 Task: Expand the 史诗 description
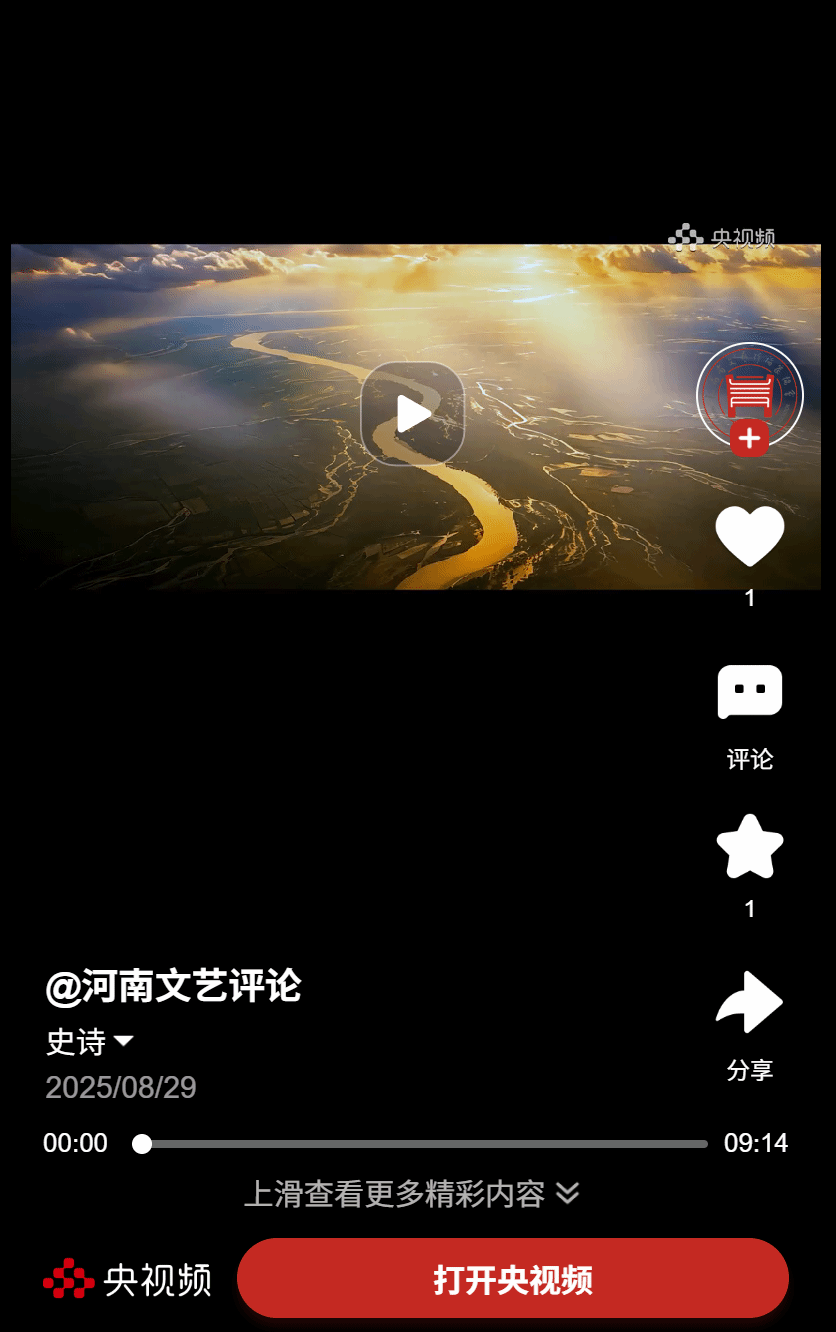90,1042
